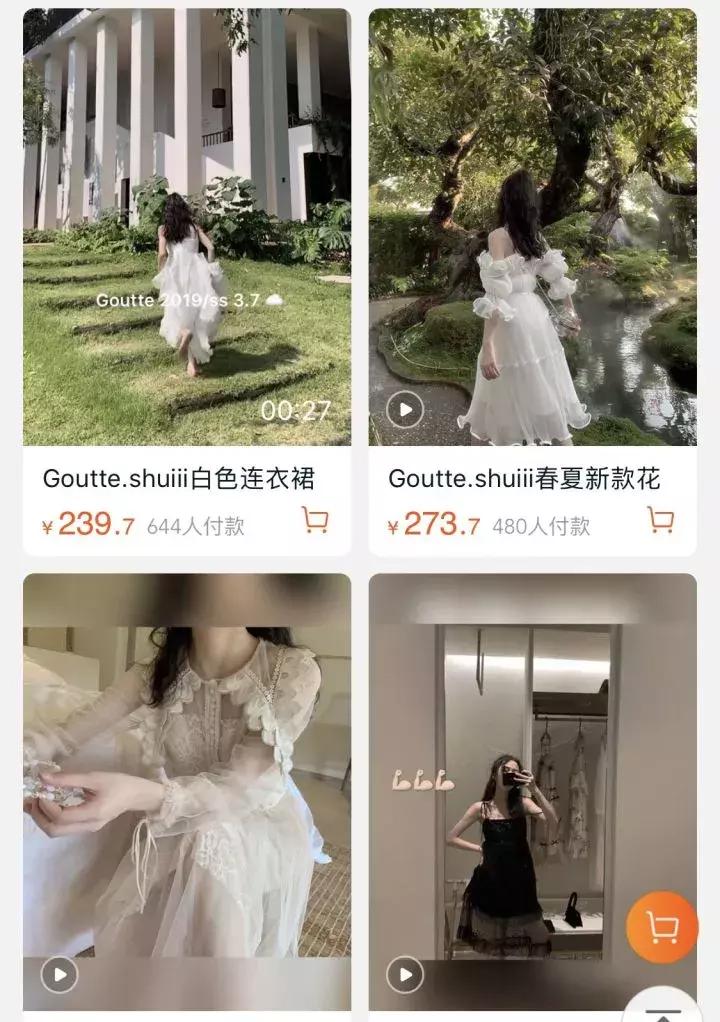Screen dimensions: 720x1022
Task: Open the black dress fitting room thumbnail
Action: pyautogui.click(x=530, y=790)
